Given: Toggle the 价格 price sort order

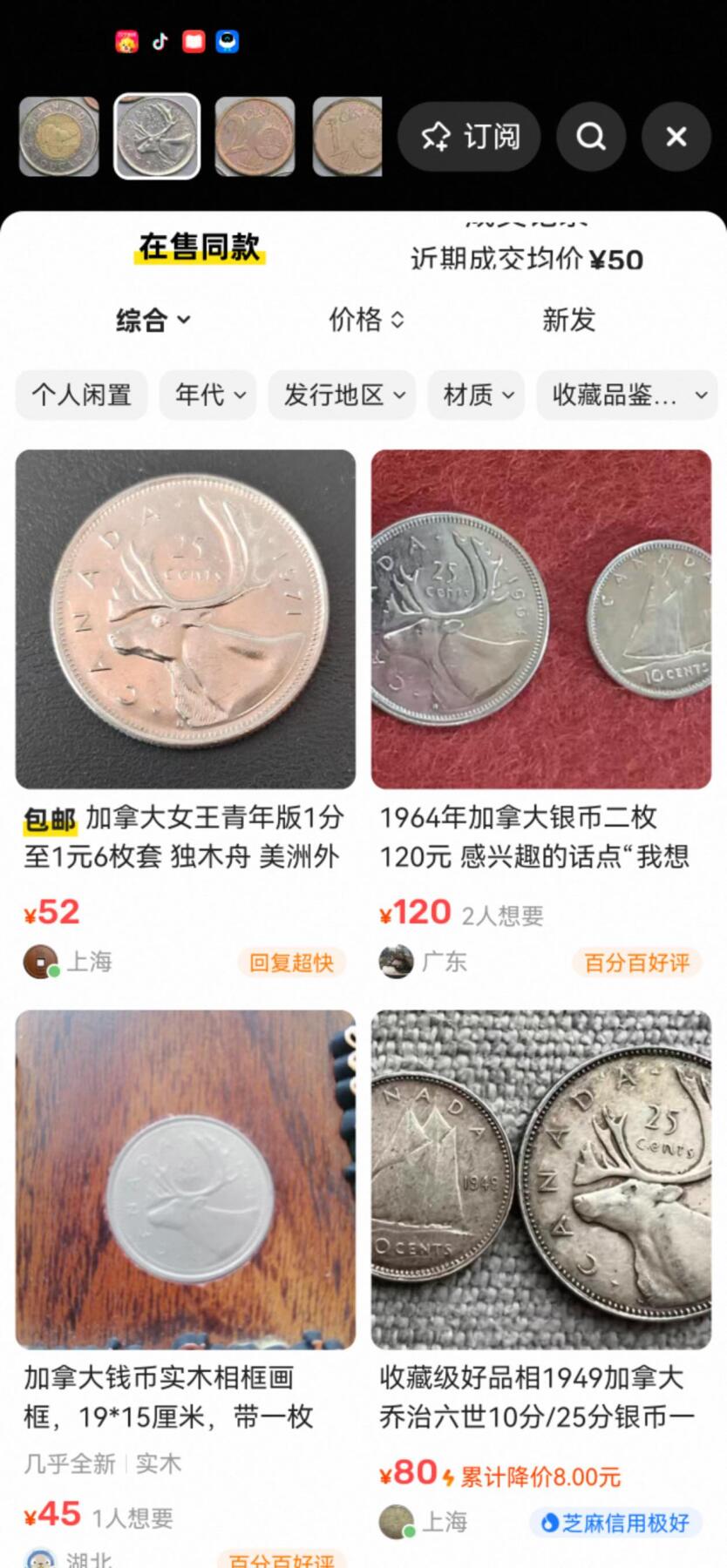Looking at the screenshot, I should tap(365, 320).
